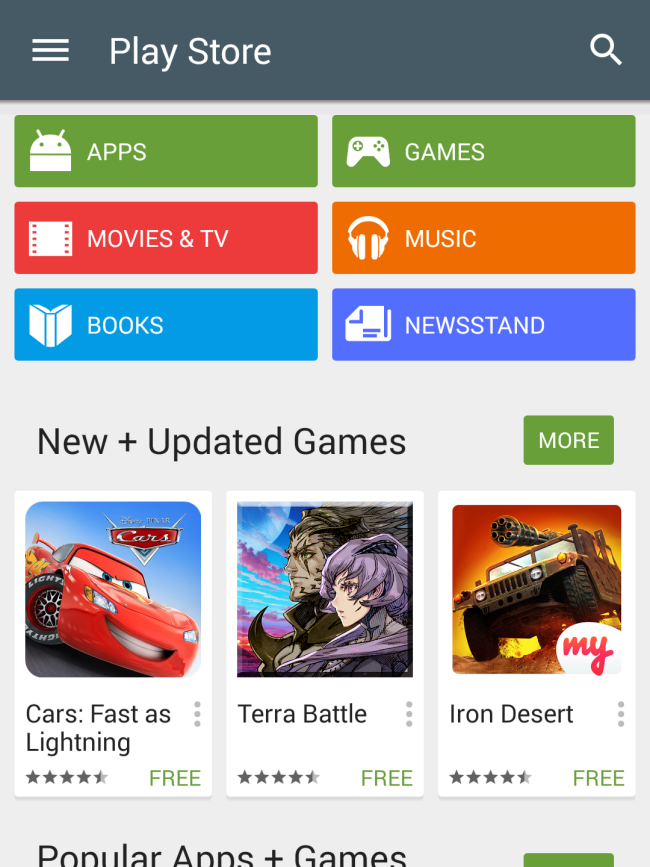Viewport: 650px width, 867px height.
Task: Open the Newsstand section
Action: 483,325
